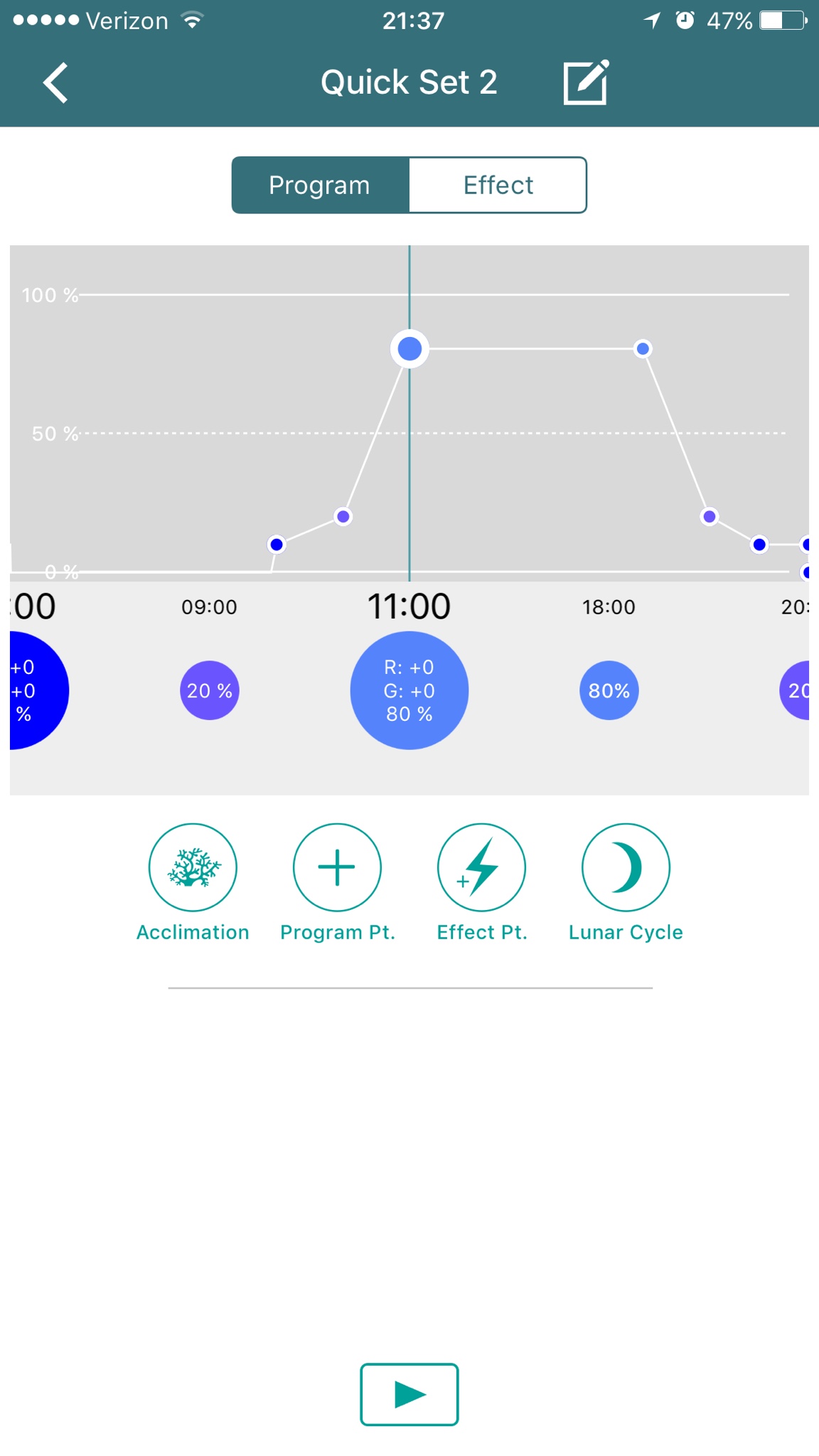This screenshot has height=1456, width=819.
Task: Select the 09:00 point at 20 %
Action: point(209,690)
